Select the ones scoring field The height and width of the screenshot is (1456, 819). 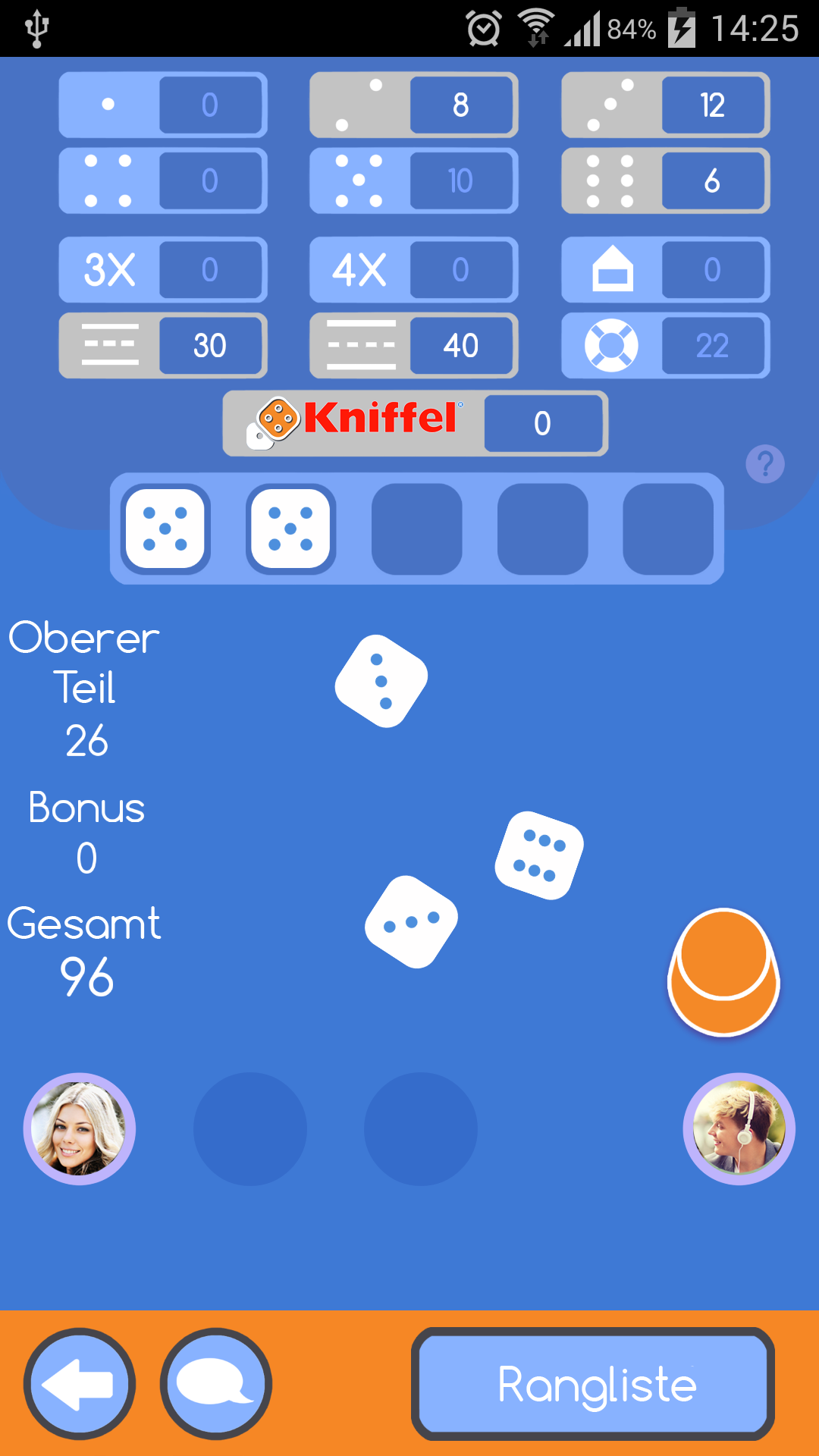[163, 105]
